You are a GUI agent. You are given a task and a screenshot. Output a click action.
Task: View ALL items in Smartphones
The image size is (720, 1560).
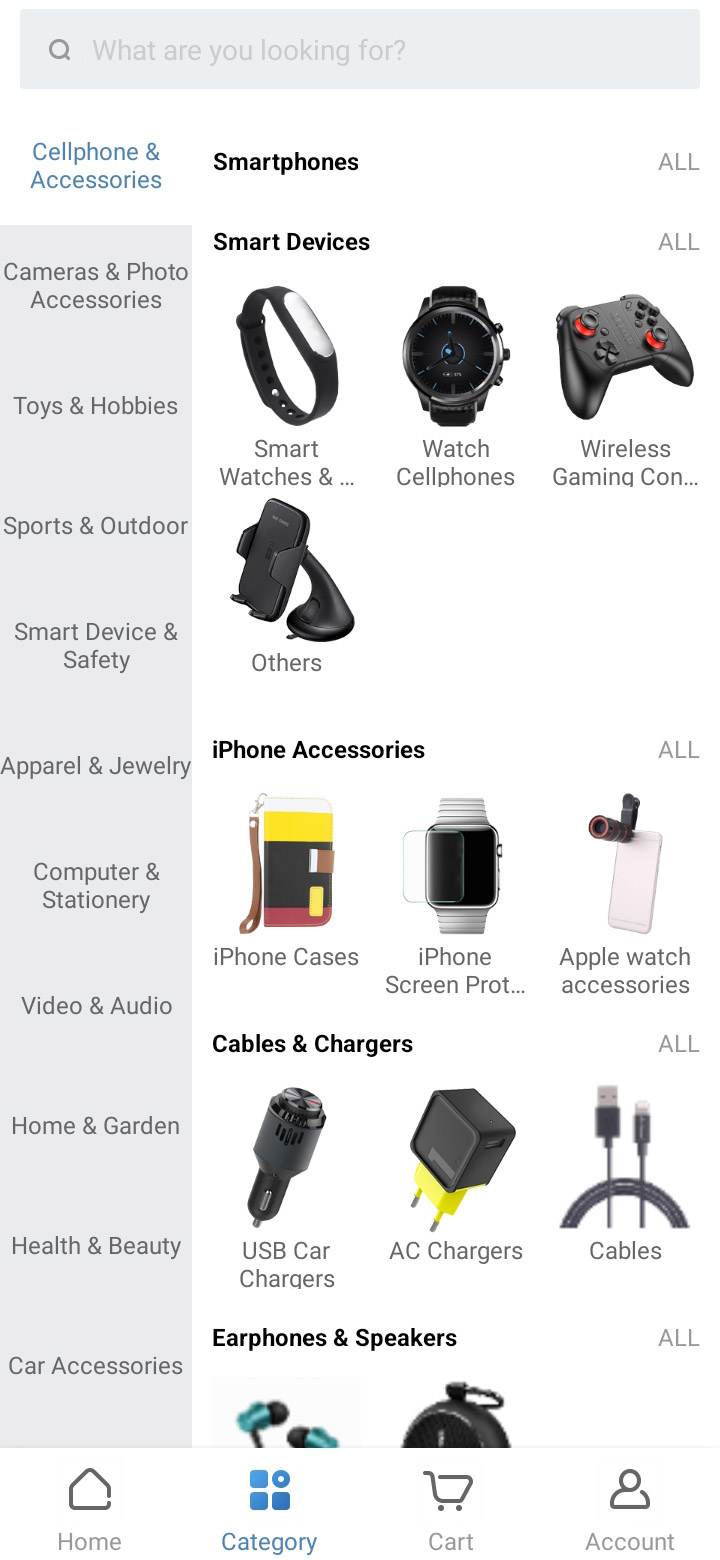tap(678, 162)
